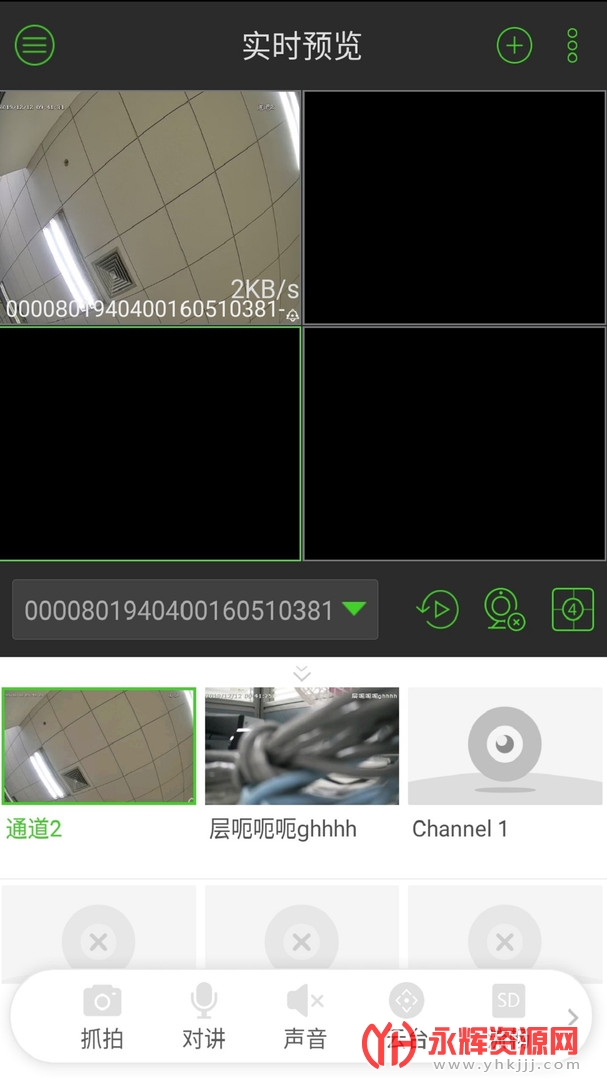Select the 通道2 channel thumbnail
The width and height of the screenshot is (607, 1080).
[x=99, y=746]
